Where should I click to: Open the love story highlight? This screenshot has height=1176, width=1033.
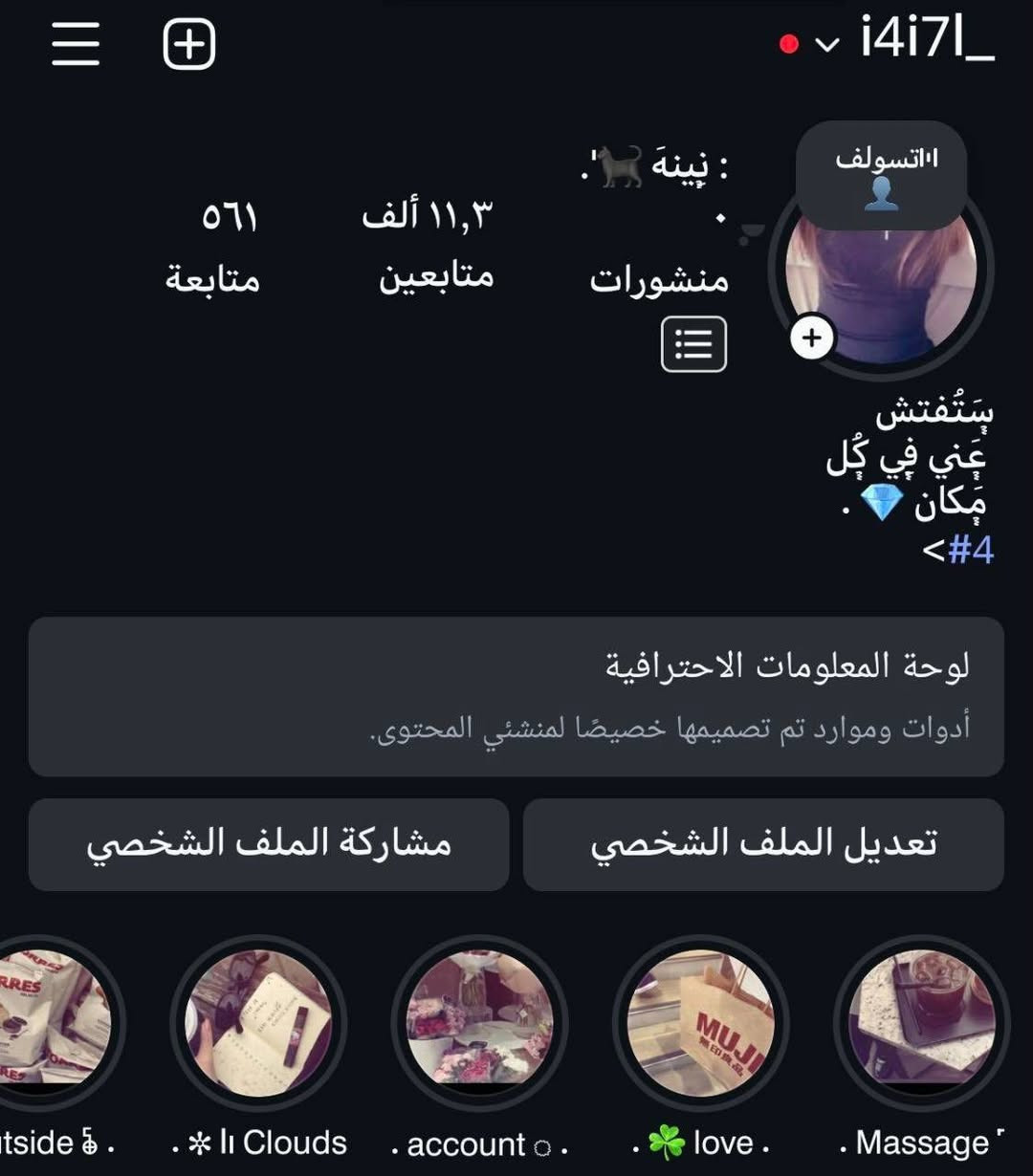(701, 1023)
